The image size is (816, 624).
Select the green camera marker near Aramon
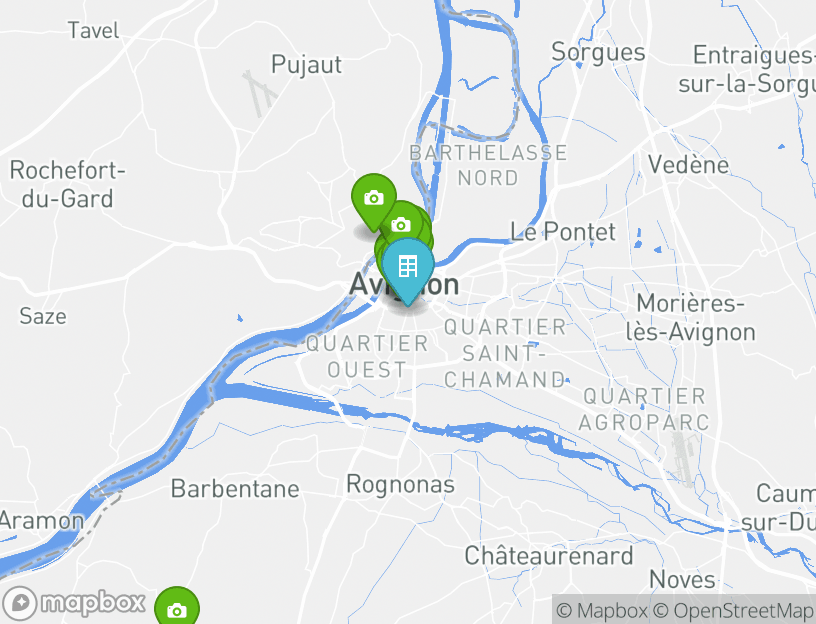tap(177, 609)
